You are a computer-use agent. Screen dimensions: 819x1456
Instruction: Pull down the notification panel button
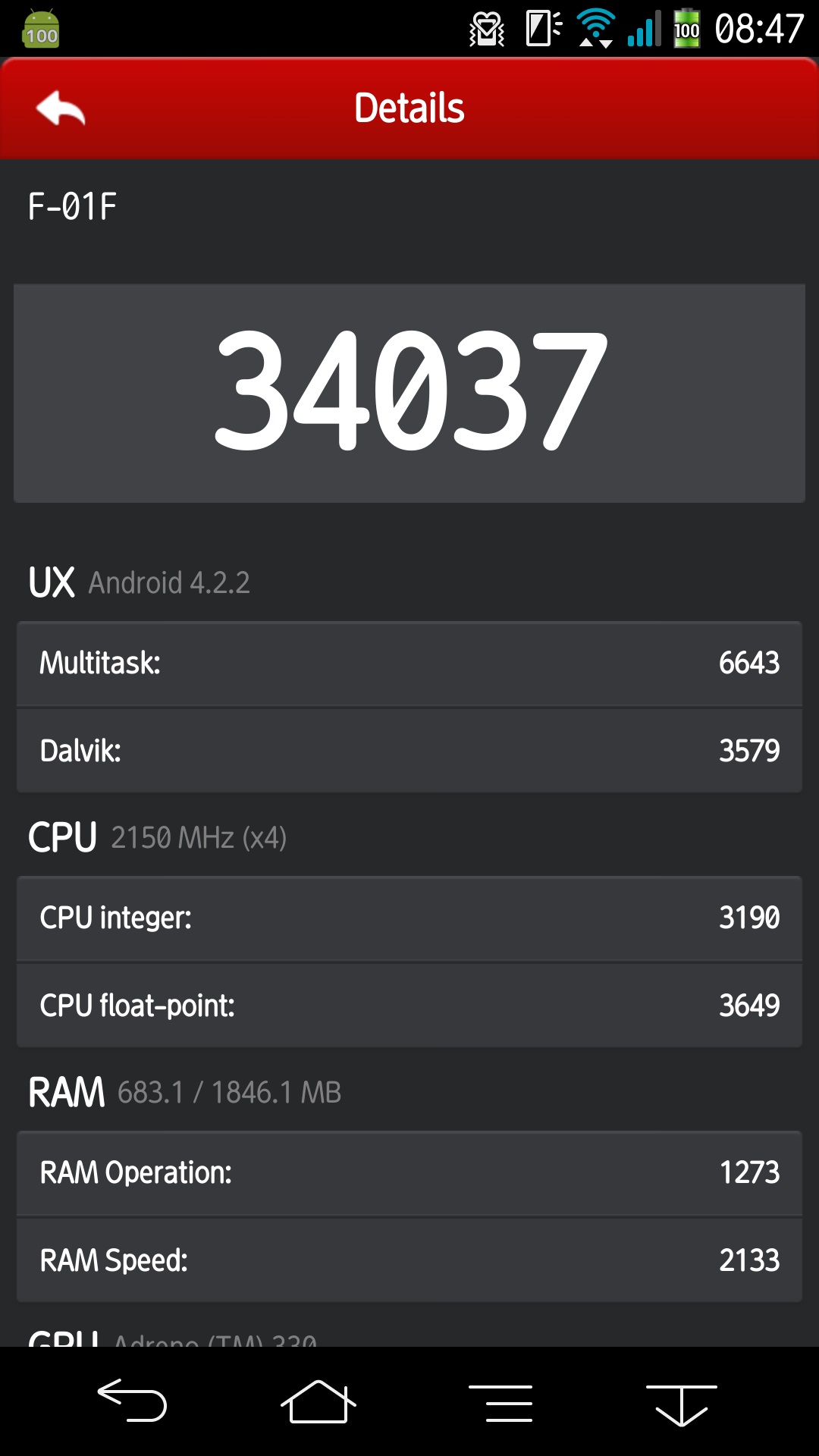[681, 1404]
